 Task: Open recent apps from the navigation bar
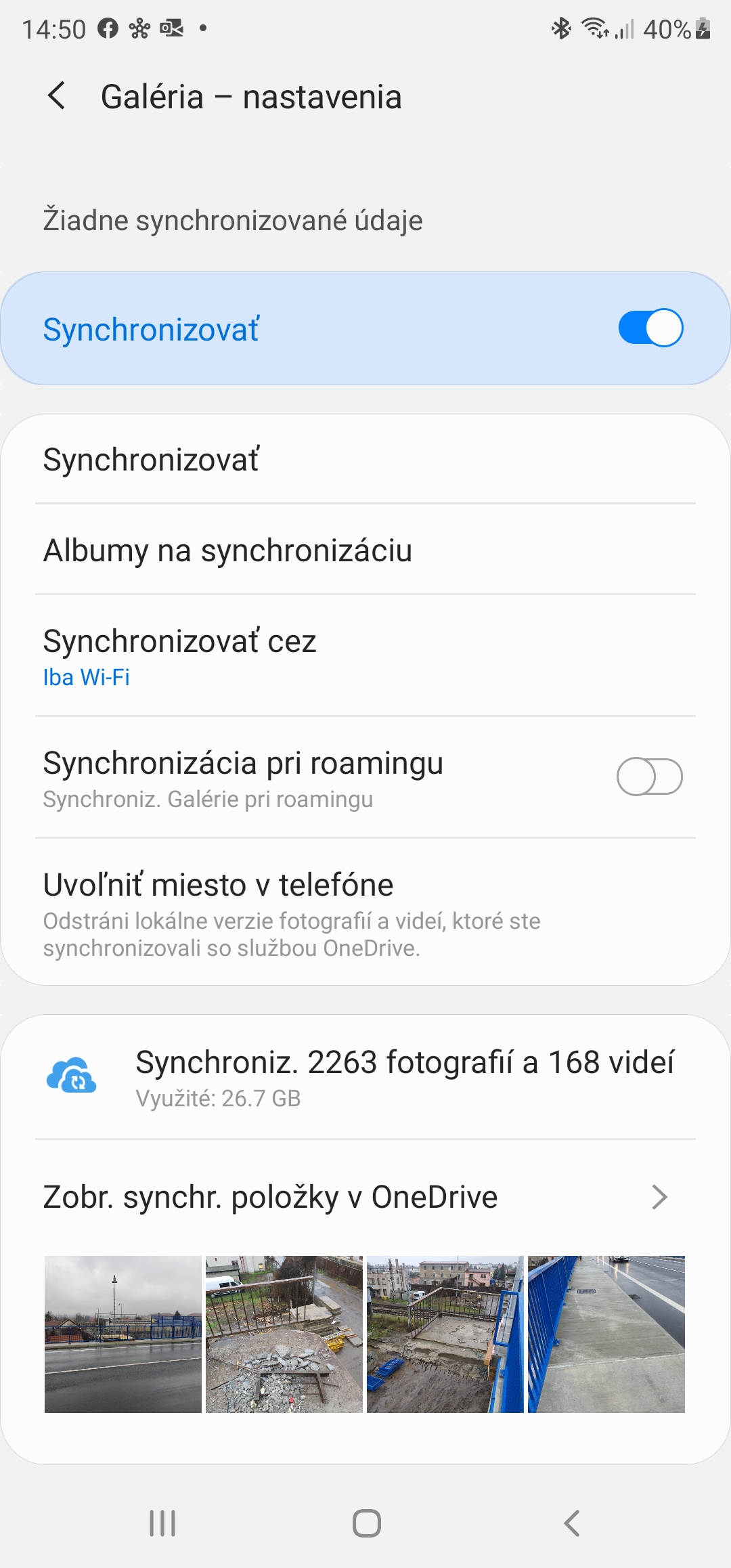coord(162,1523)
